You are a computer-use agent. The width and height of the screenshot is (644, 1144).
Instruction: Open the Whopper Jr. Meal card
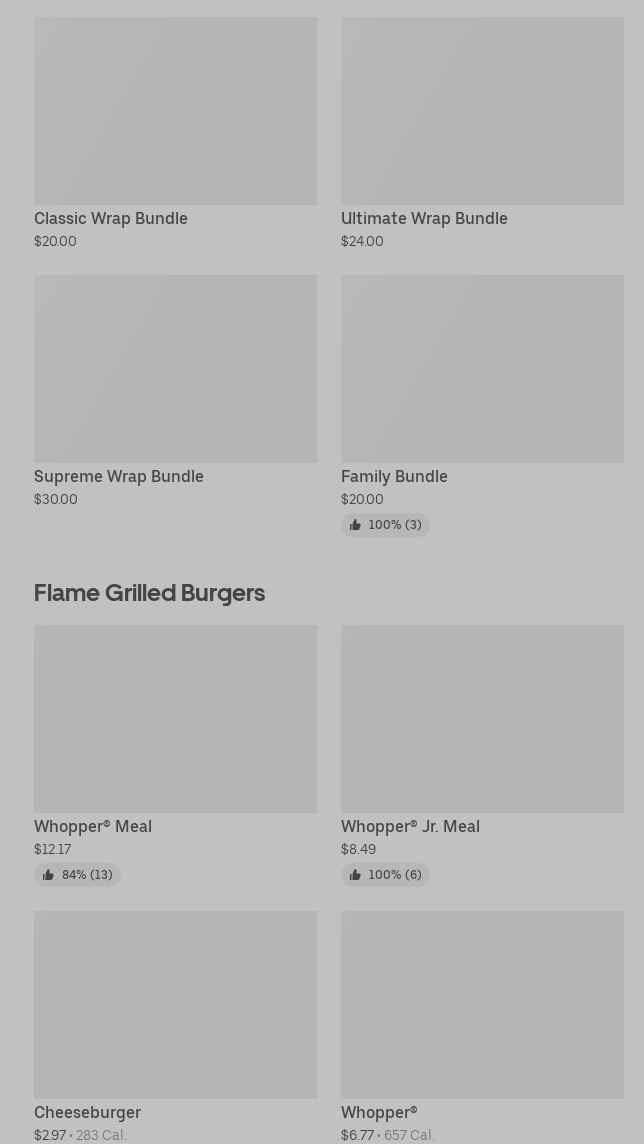point(482,756)
